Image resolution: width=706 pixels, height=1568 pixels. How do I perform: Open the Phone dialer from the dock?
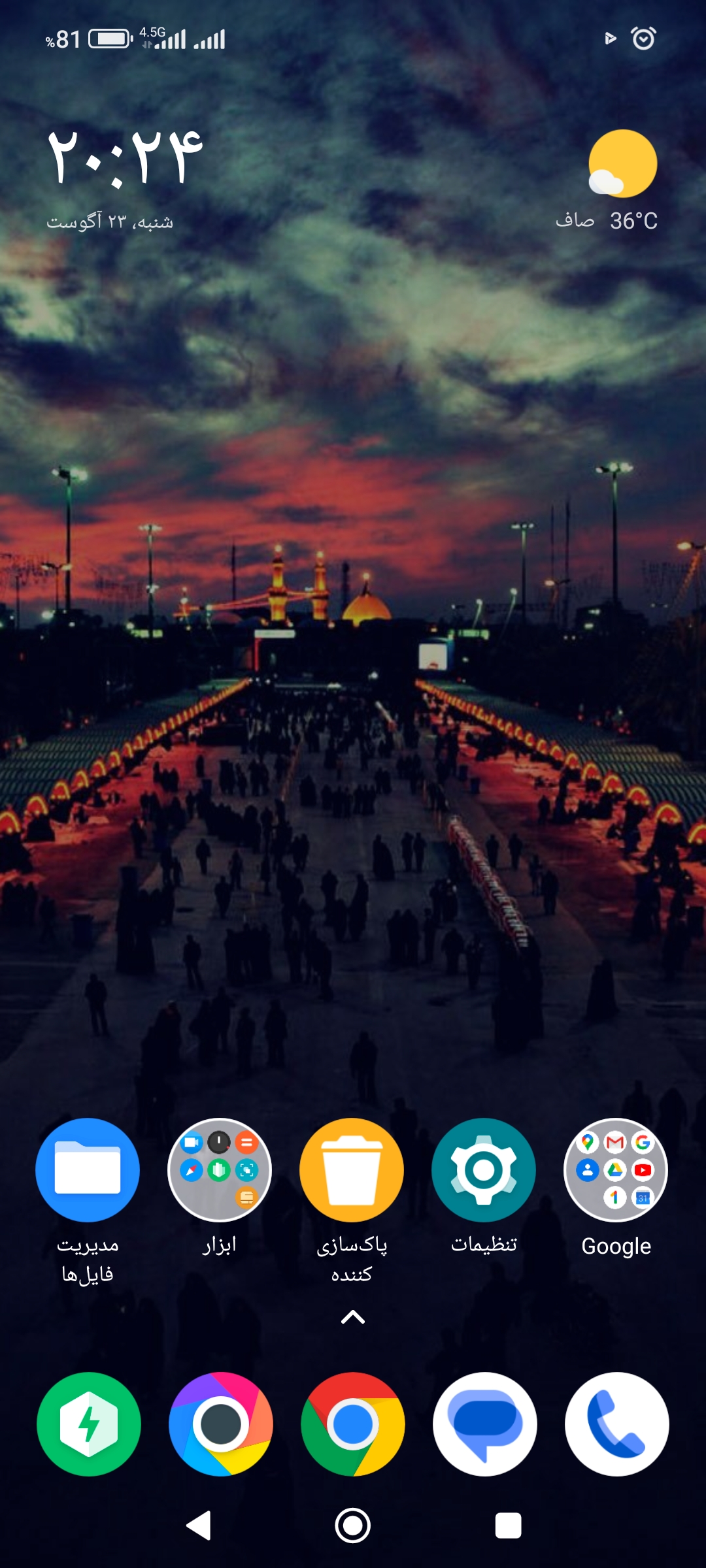[617, 1424]
